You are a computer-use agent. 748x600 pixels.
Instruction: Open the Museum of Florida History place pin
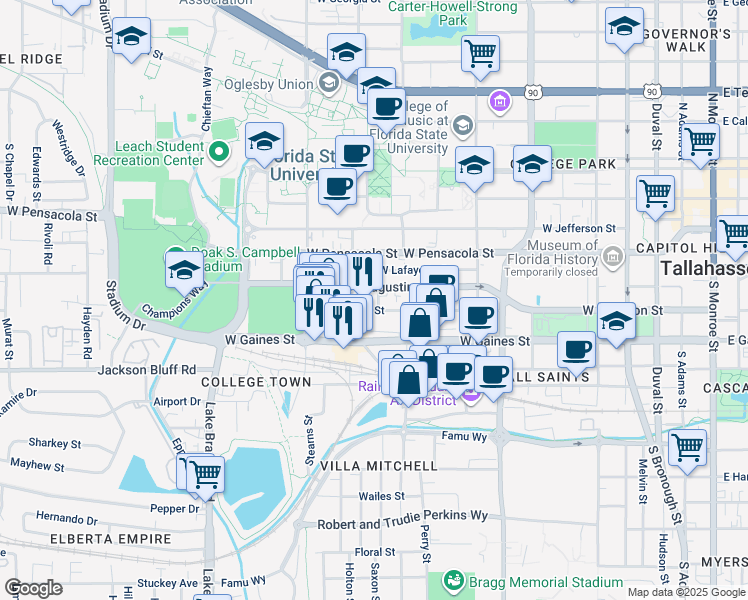coord(614,255)
